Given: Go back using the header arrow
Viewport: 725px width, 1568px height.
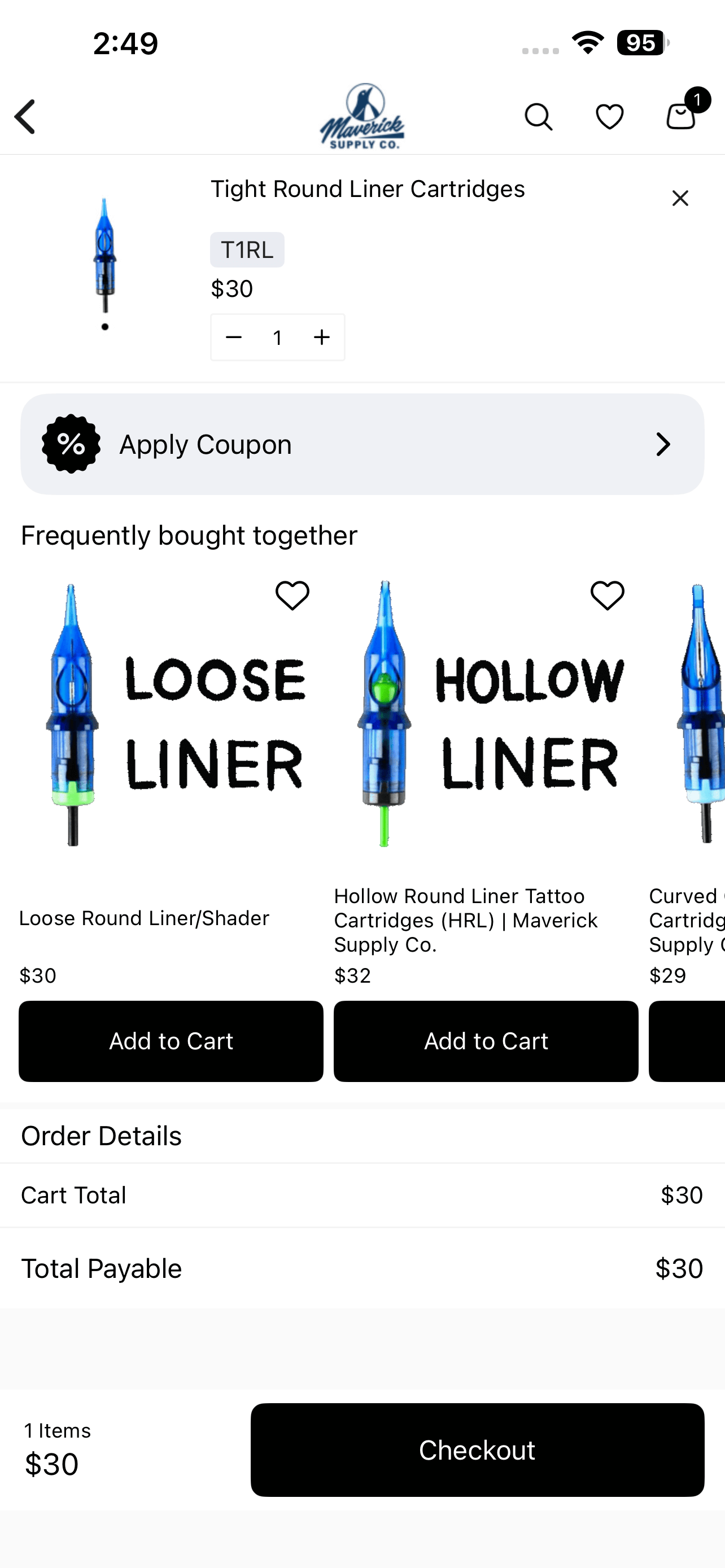Looking at the screenshot, I should pos(25,116).
